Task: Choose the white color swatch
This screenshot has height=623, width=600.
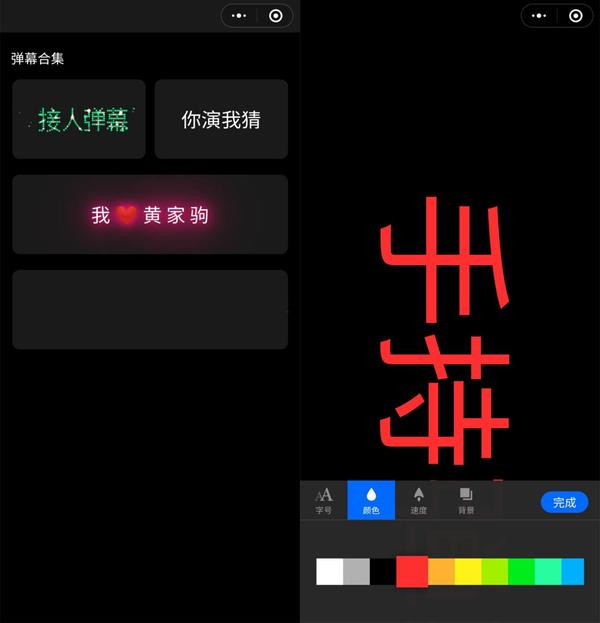Action: (329, 572)
